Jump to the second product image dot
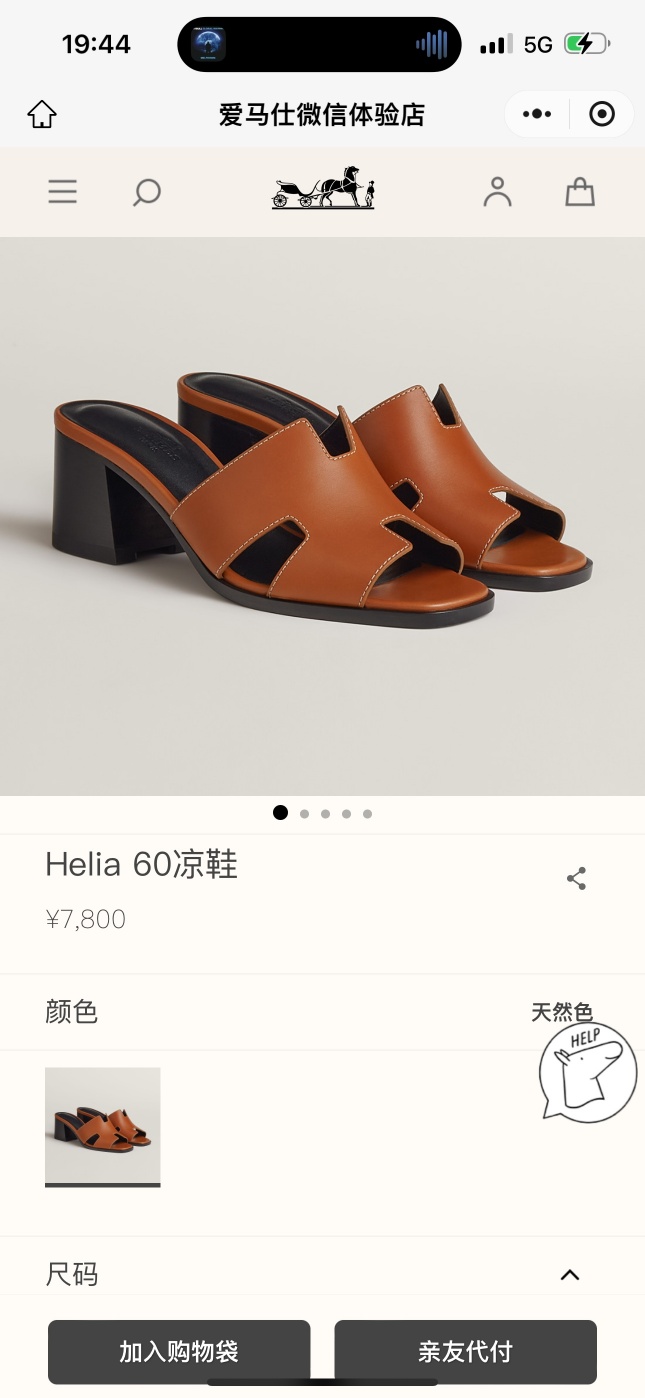 tap(304, 814)
